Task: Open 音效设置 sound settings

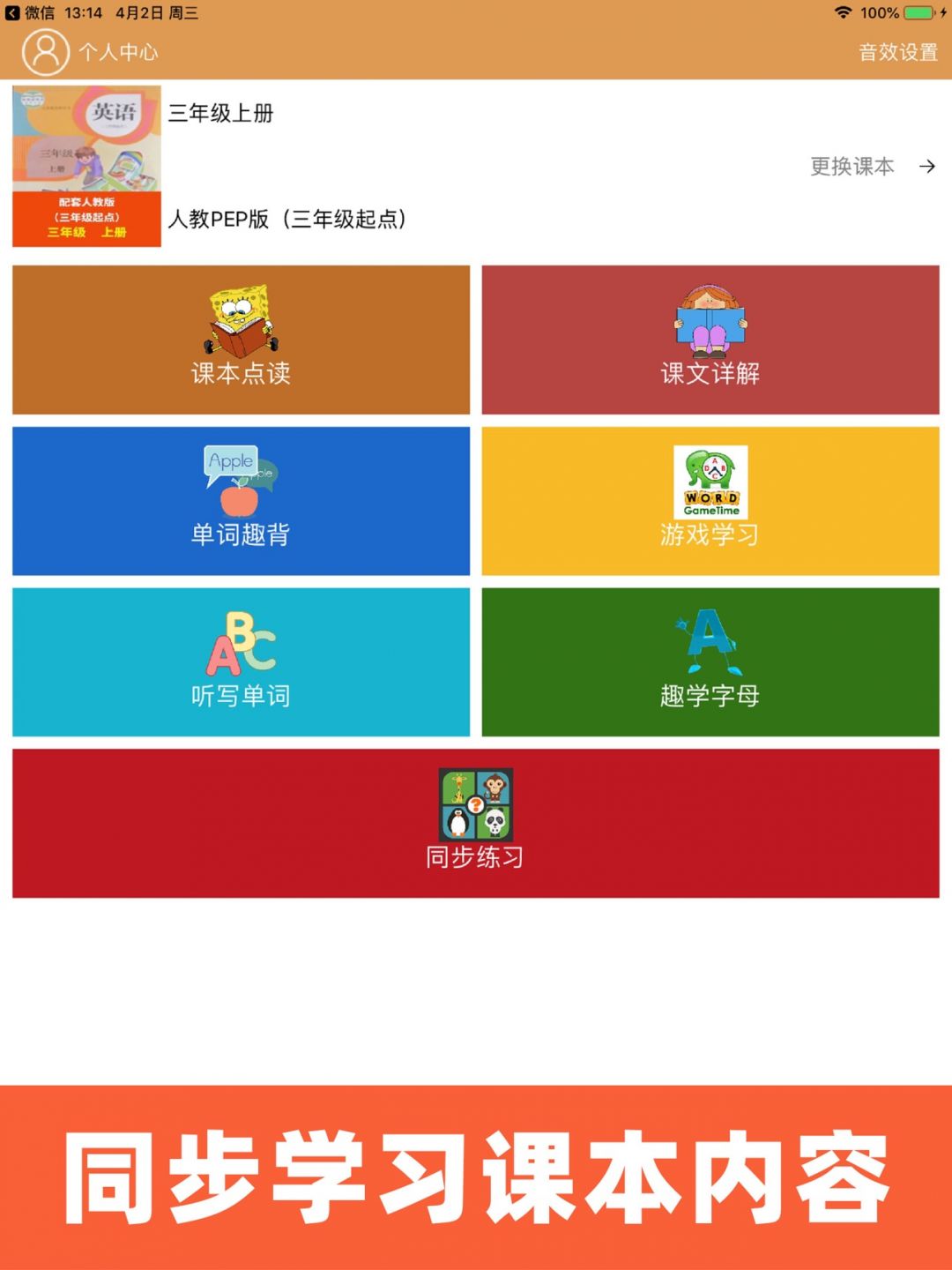Action: [x=897, y=52]
